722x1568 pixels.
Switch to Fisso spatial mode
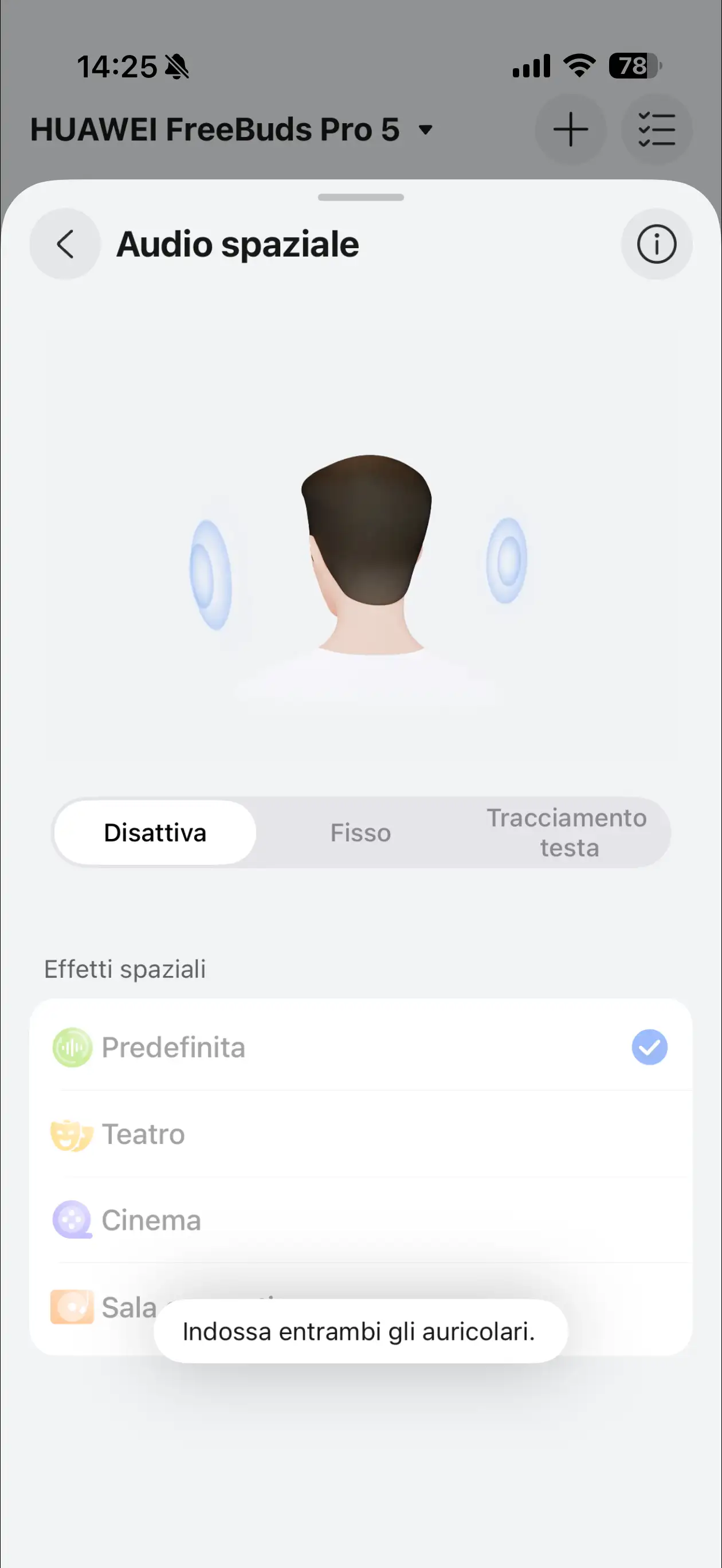[x=360, y=832]
